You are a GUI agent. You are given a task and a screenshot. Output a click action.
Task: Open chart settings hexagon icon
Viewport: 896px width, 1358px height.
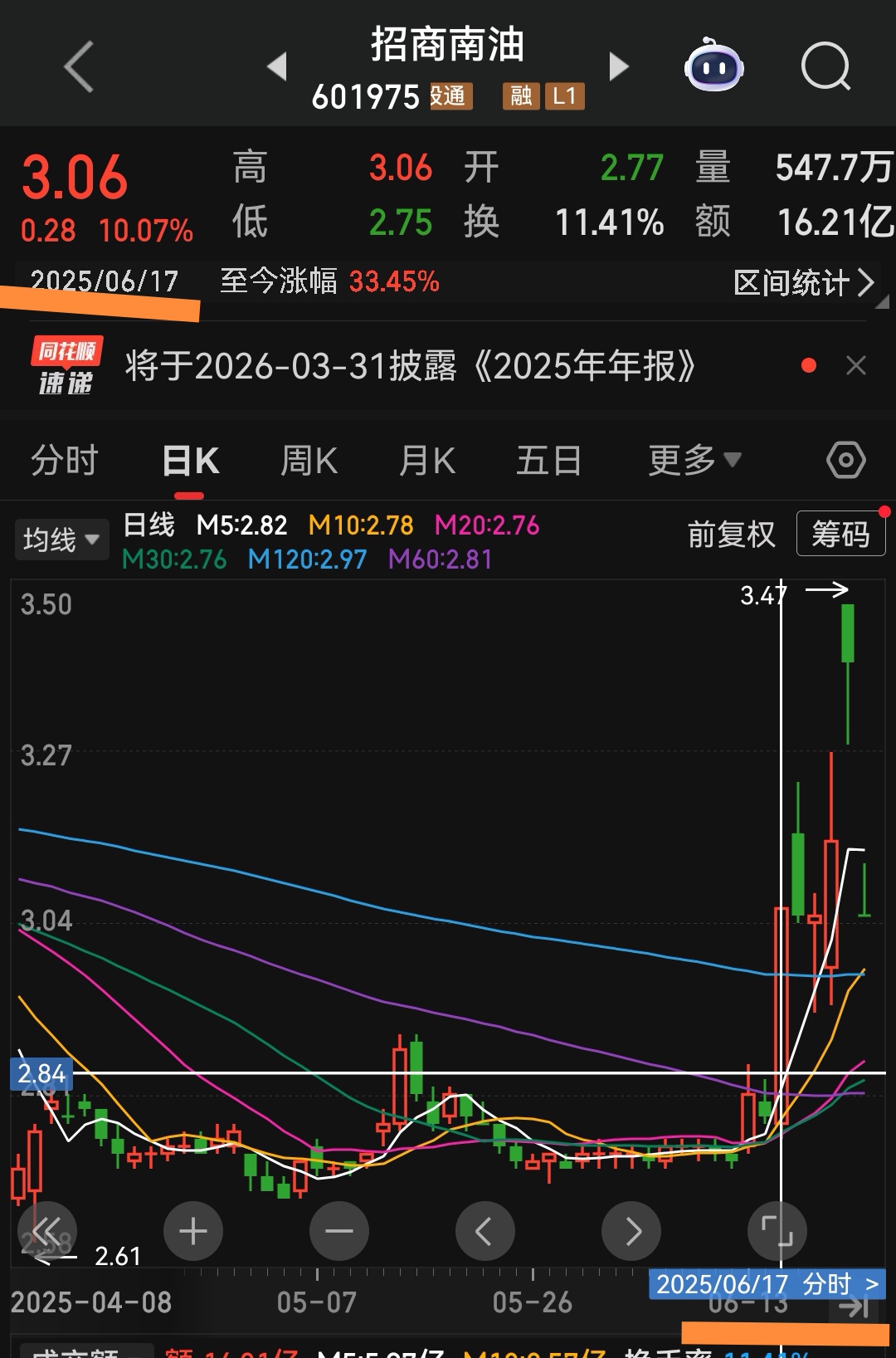click(845, 460)
